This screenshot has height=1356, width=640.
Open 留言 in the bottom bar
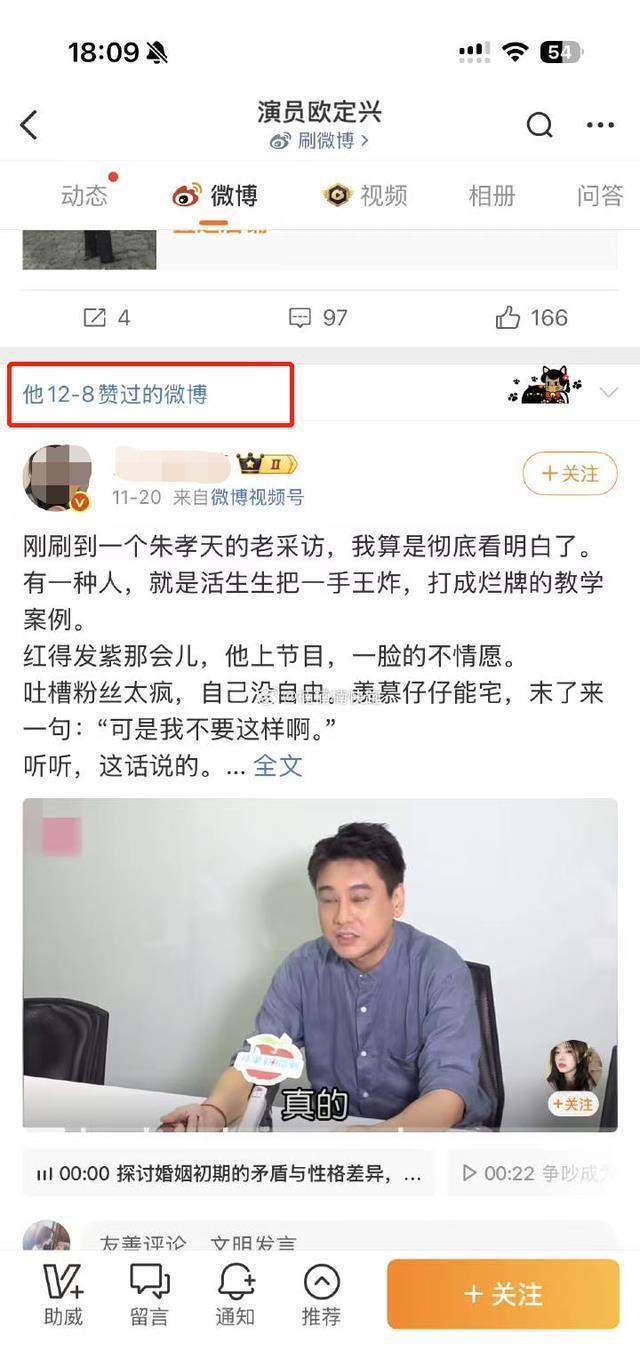(x=149, y=1295)
